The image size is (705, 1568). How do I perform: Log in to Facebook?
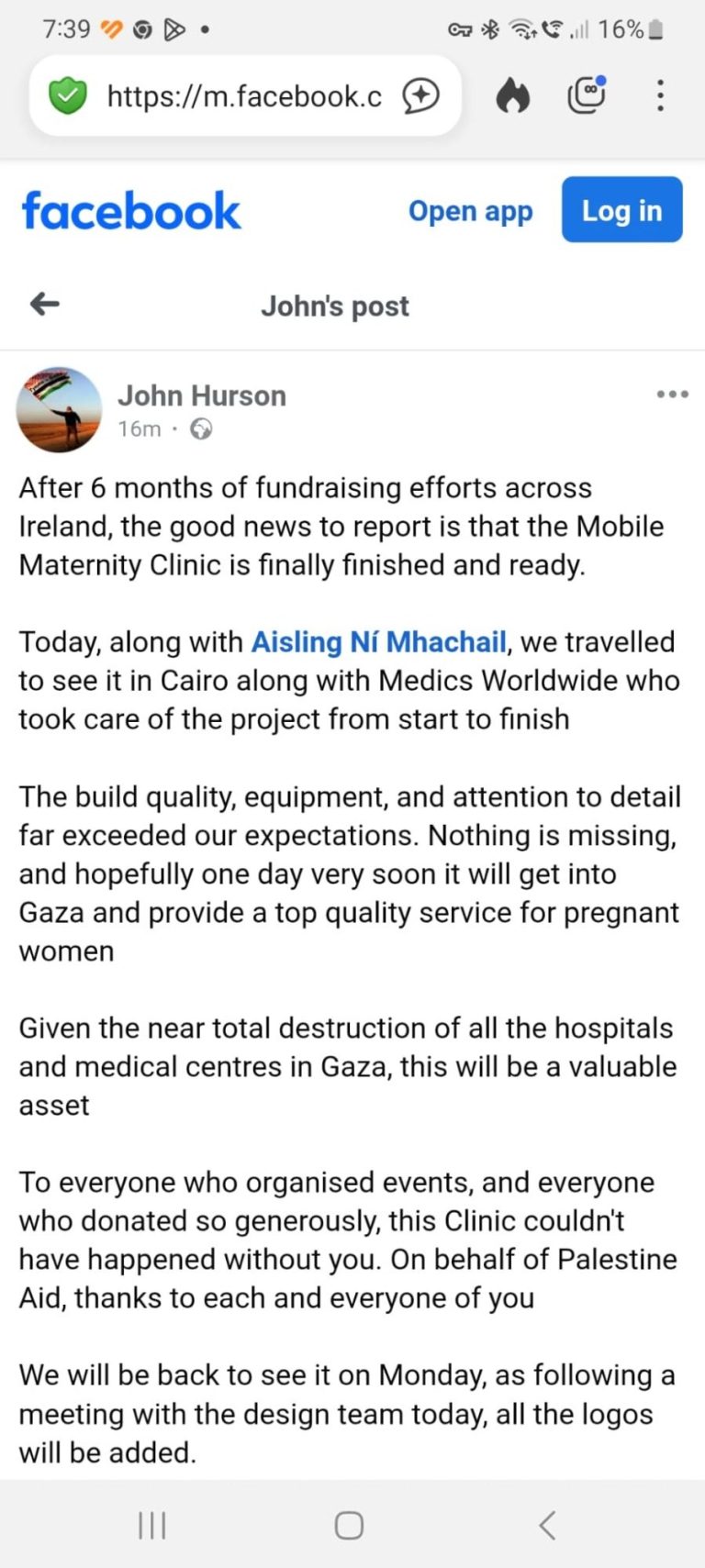[621, 210]
